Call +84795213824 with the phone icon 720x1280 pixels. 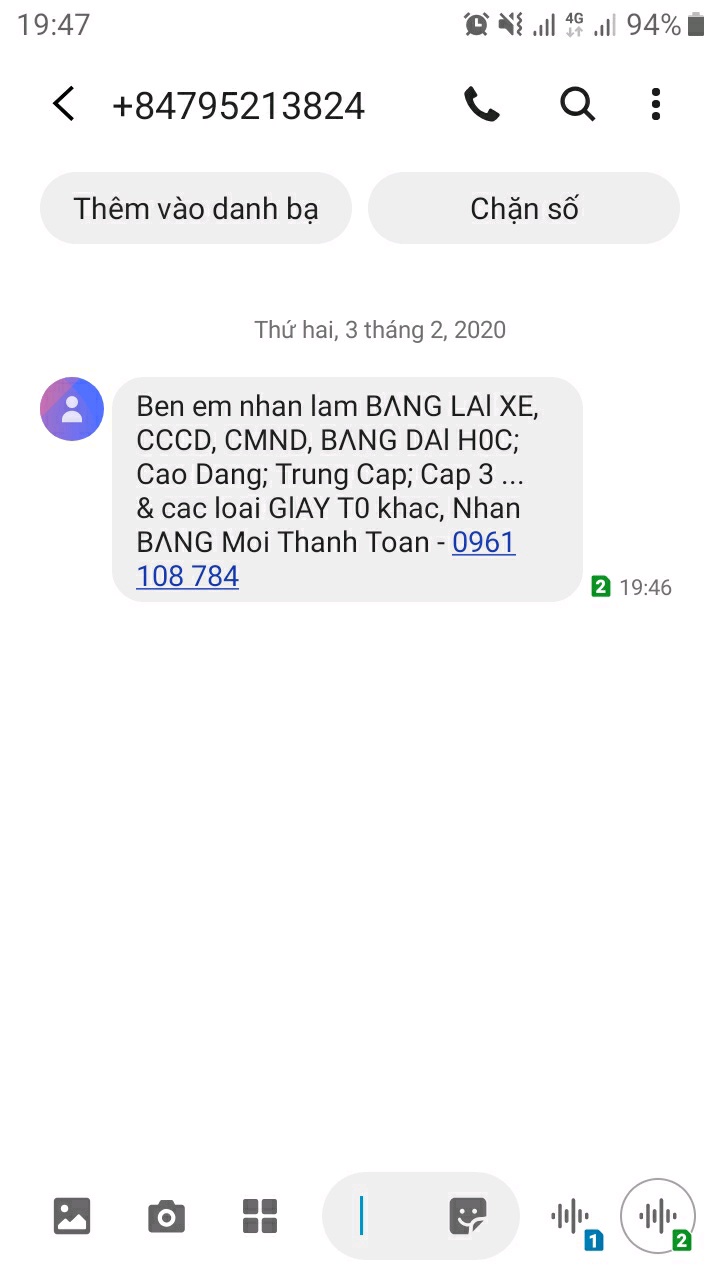pos(482,104)
